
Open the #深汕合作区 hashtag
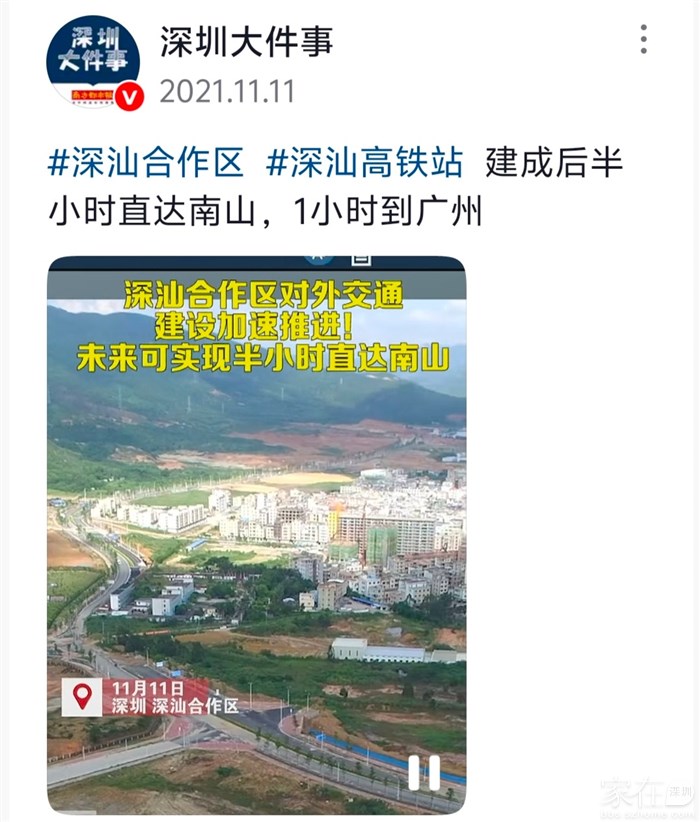146,161
